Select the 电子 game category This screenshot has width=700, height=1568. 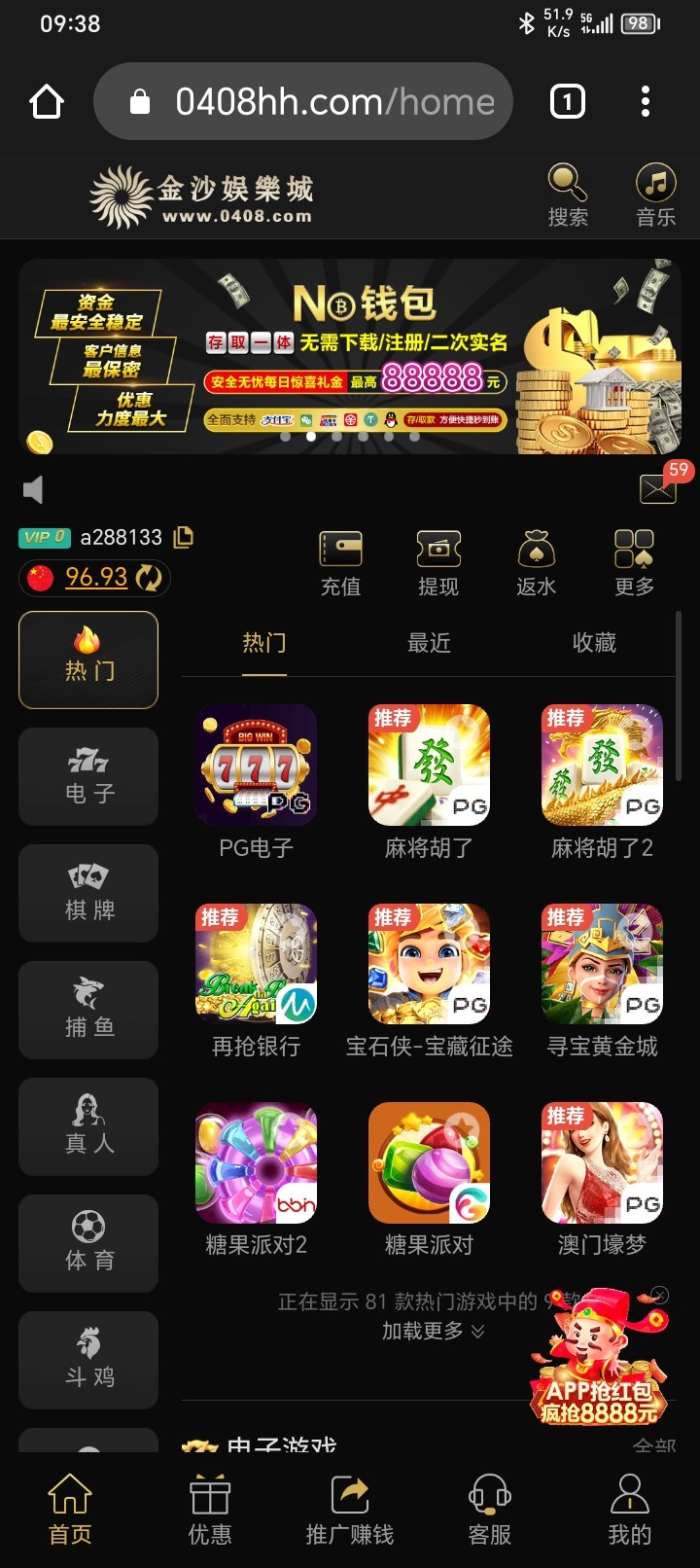88,776
